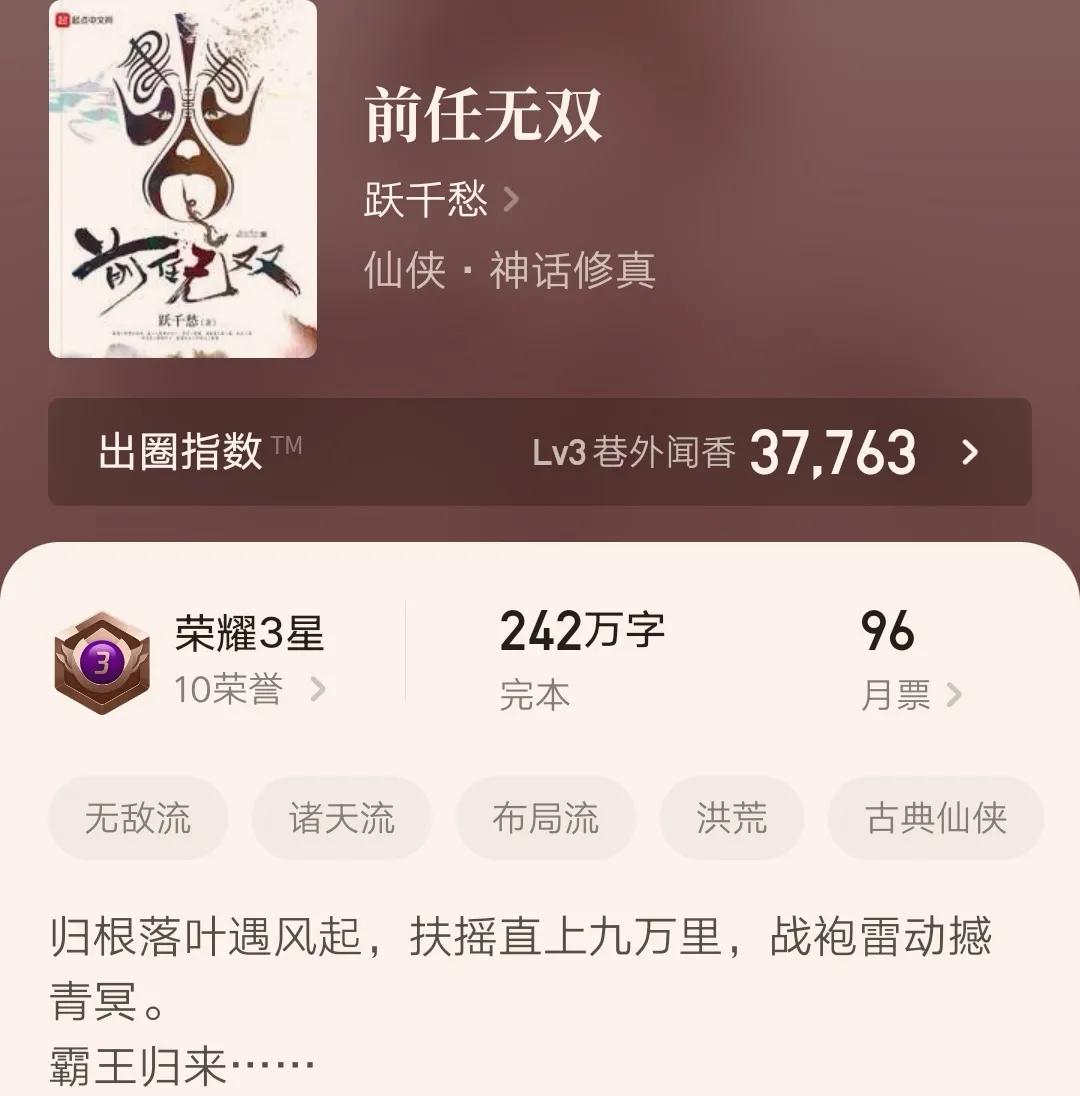The image size is (1080, 1096).
Task: Expand author 跃千愁 details with chevron
Action: point(512,200)
